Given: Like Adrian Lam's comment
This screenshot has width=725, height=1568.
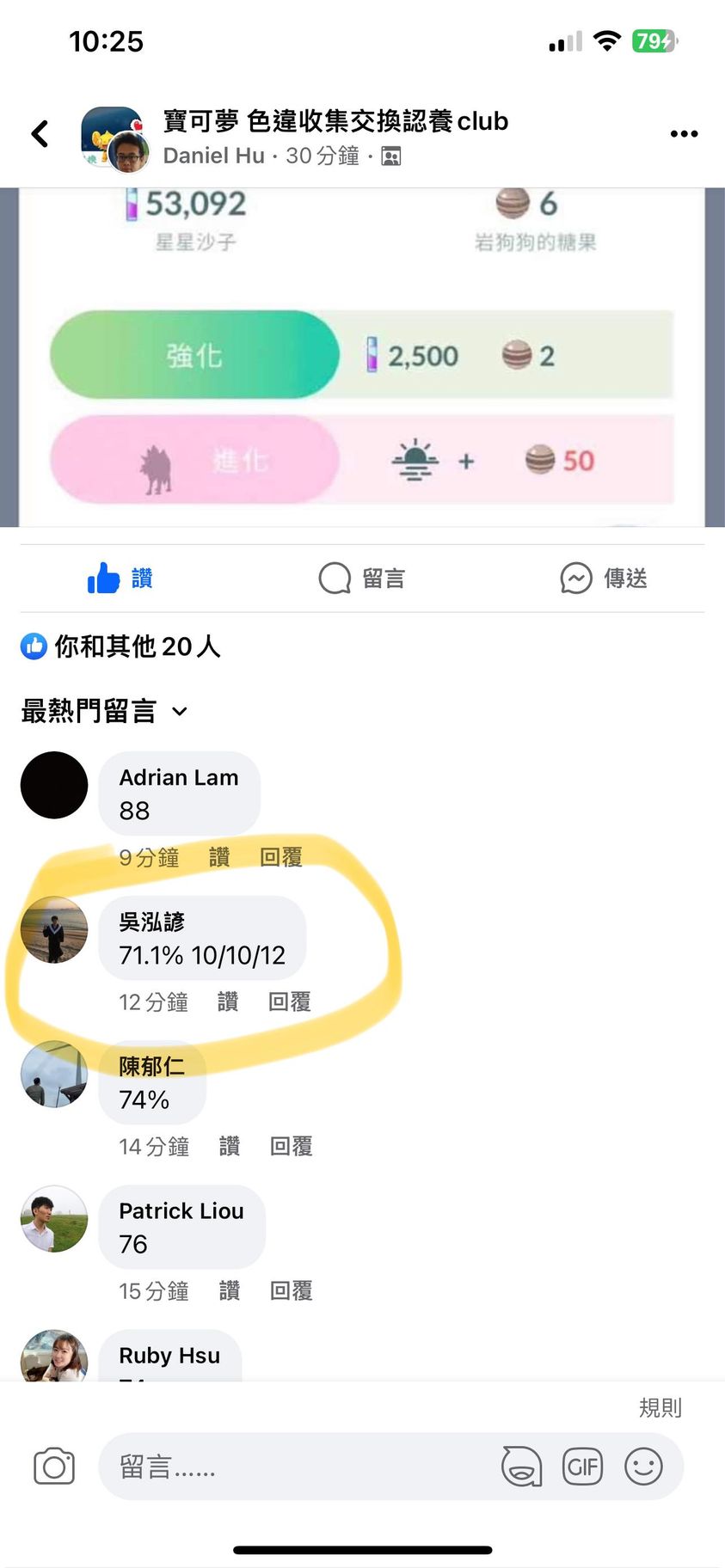Looking at the screenshot, I should 219,857.
